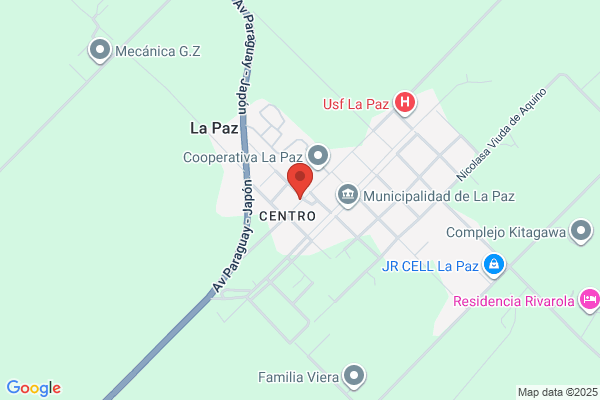Open Mecánica G.Z place marker
600x400 pixels.
coord(99,49)
